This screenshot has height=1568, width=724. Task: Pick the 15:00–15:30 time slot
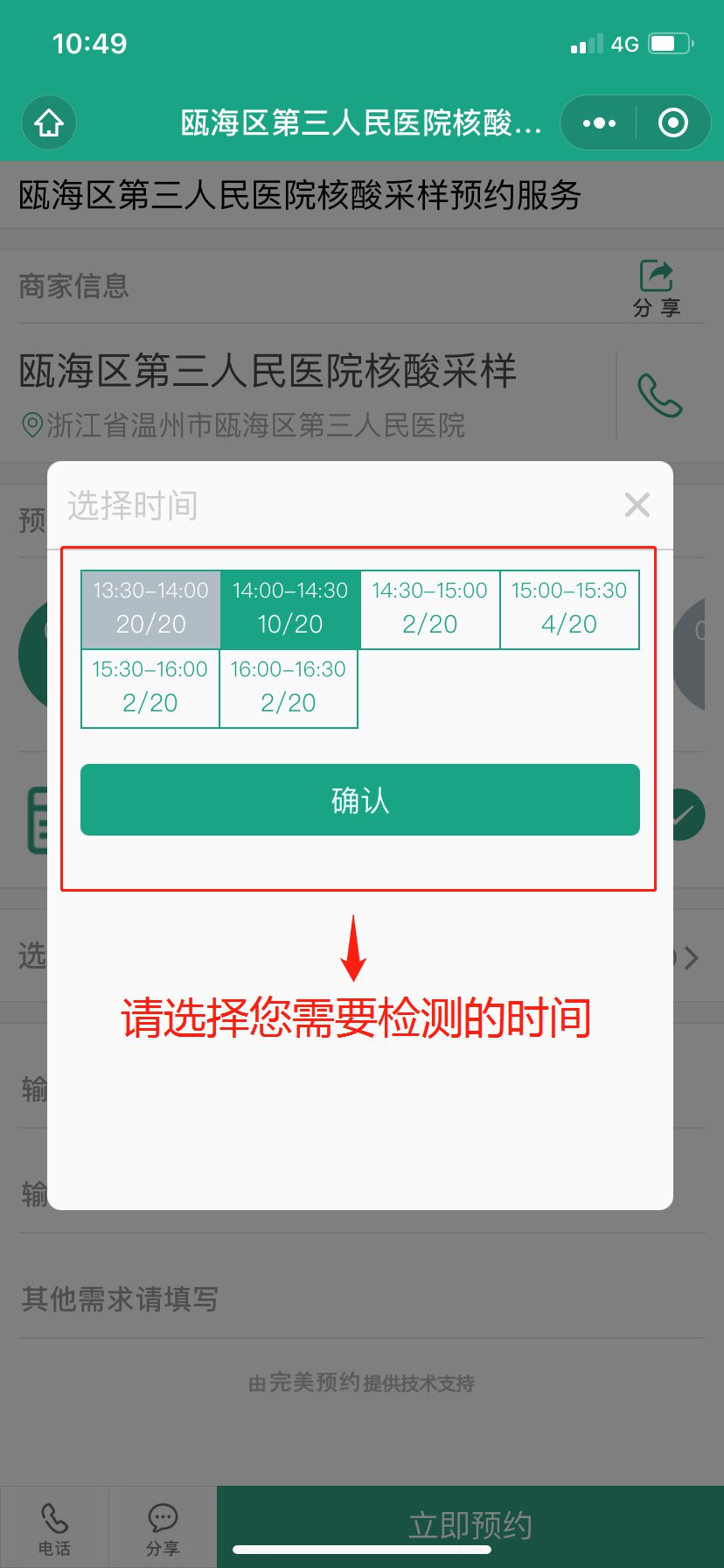pos(569,609)
